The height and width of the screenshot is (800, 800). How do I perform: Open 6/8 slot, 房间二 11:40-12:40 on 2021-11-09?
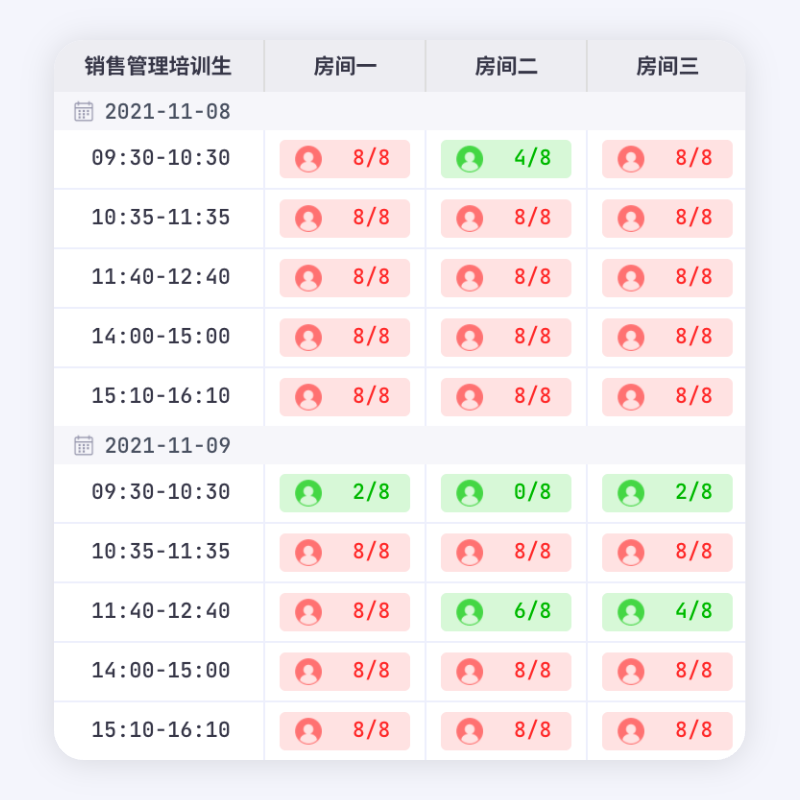click(506, 611)
